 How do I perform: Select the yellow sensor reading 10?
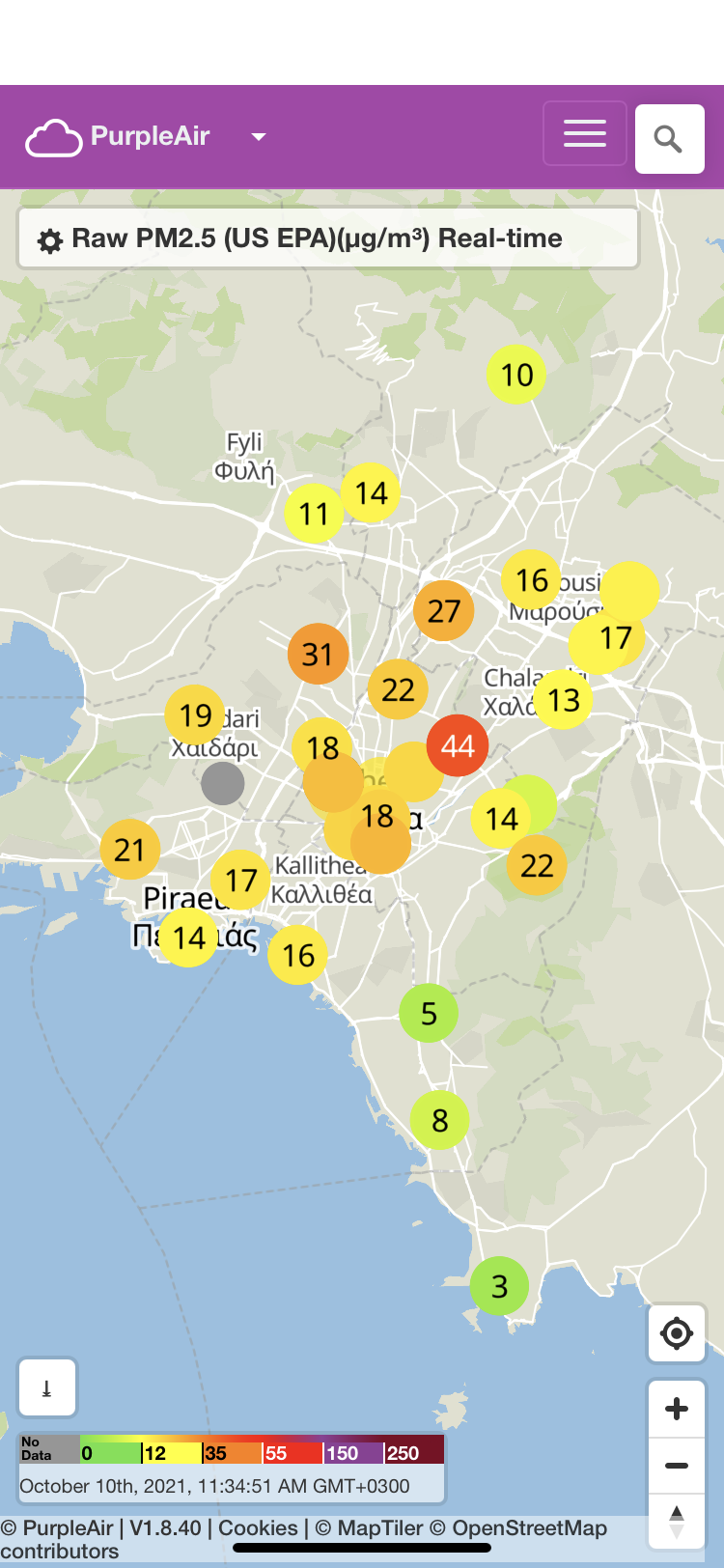(x=516, y=375)
